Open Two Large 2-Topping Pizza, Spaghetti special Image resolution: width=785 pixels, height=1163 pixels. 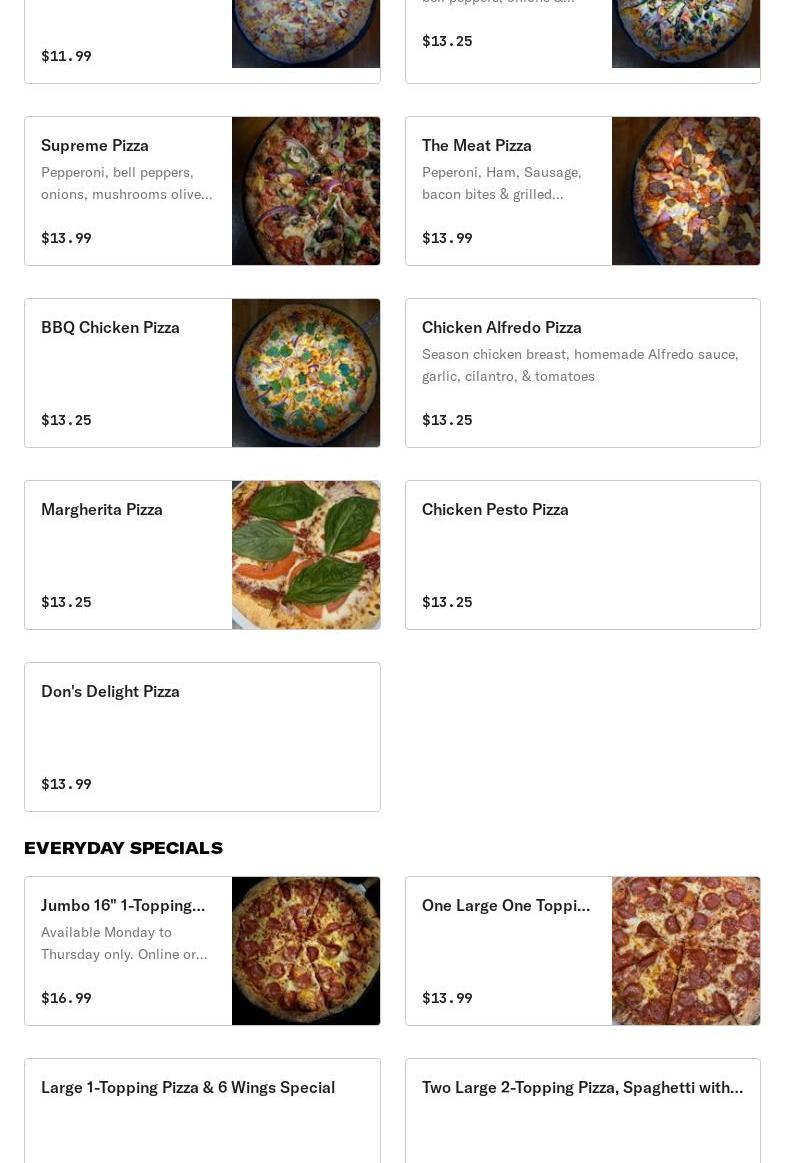(582, 1110)
